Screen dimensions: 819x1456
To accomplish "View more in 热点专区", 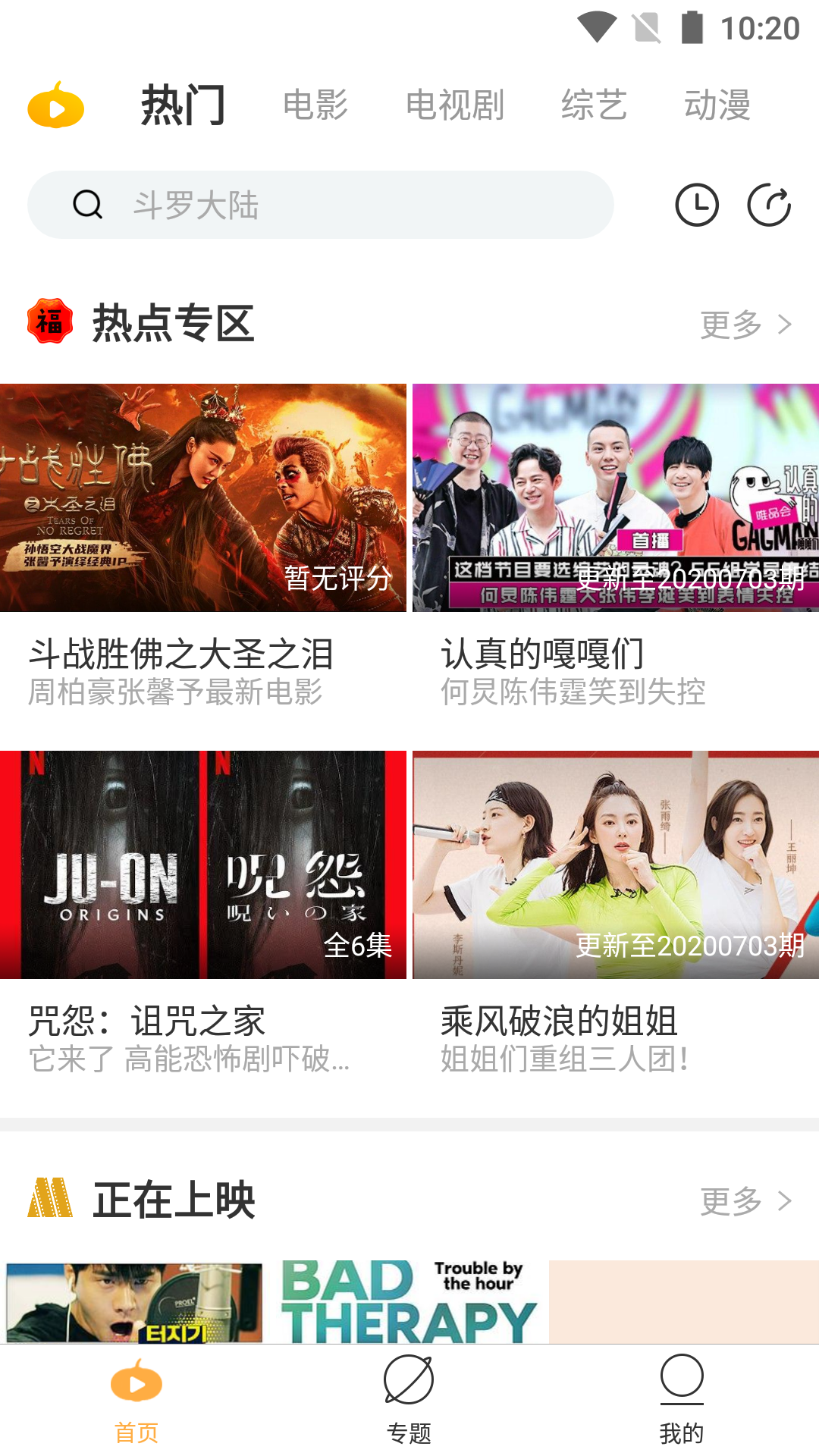I will pyautogui.click(x=745, y=325).
